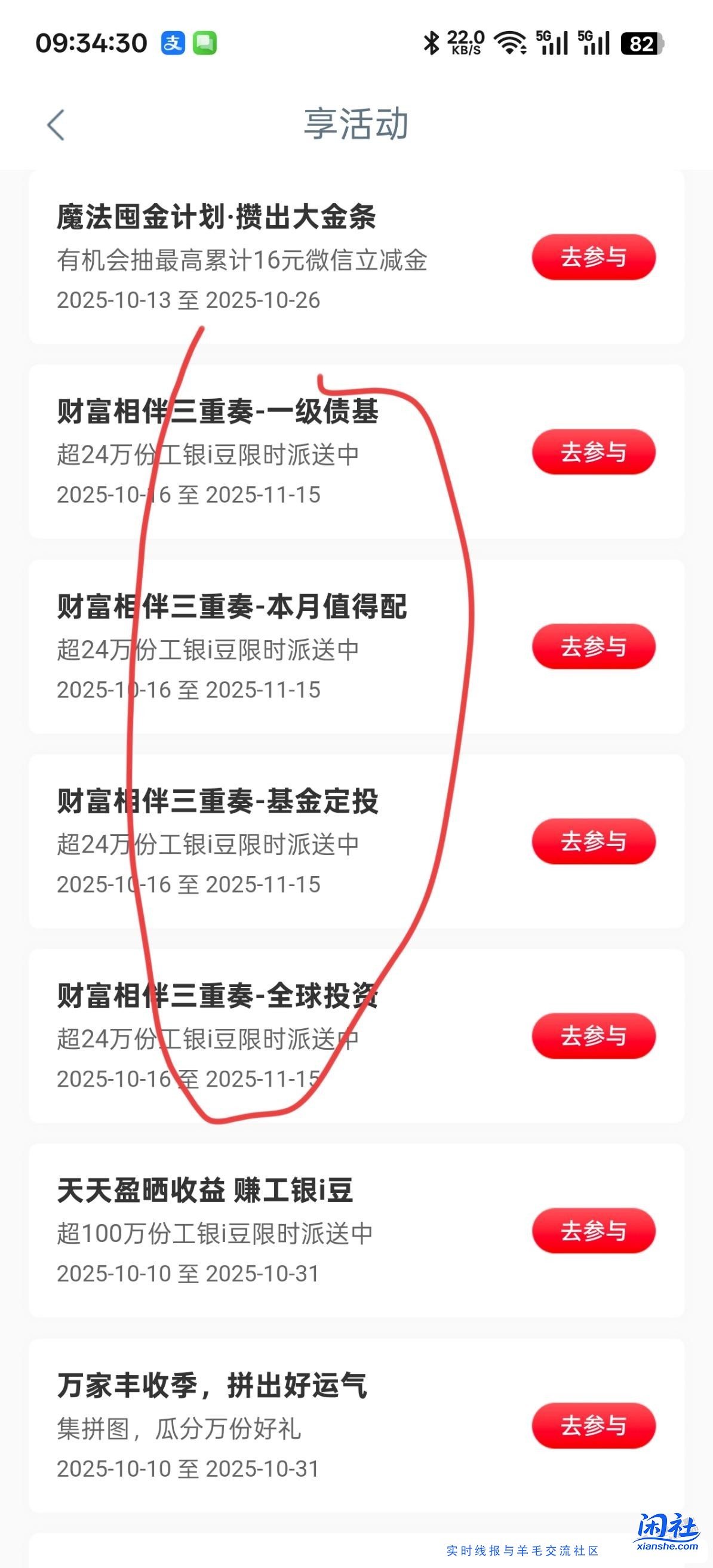
Task: Tap the Wi-Fi icon in the status bar
Action: pyautogui.click(x=509, y=42)
